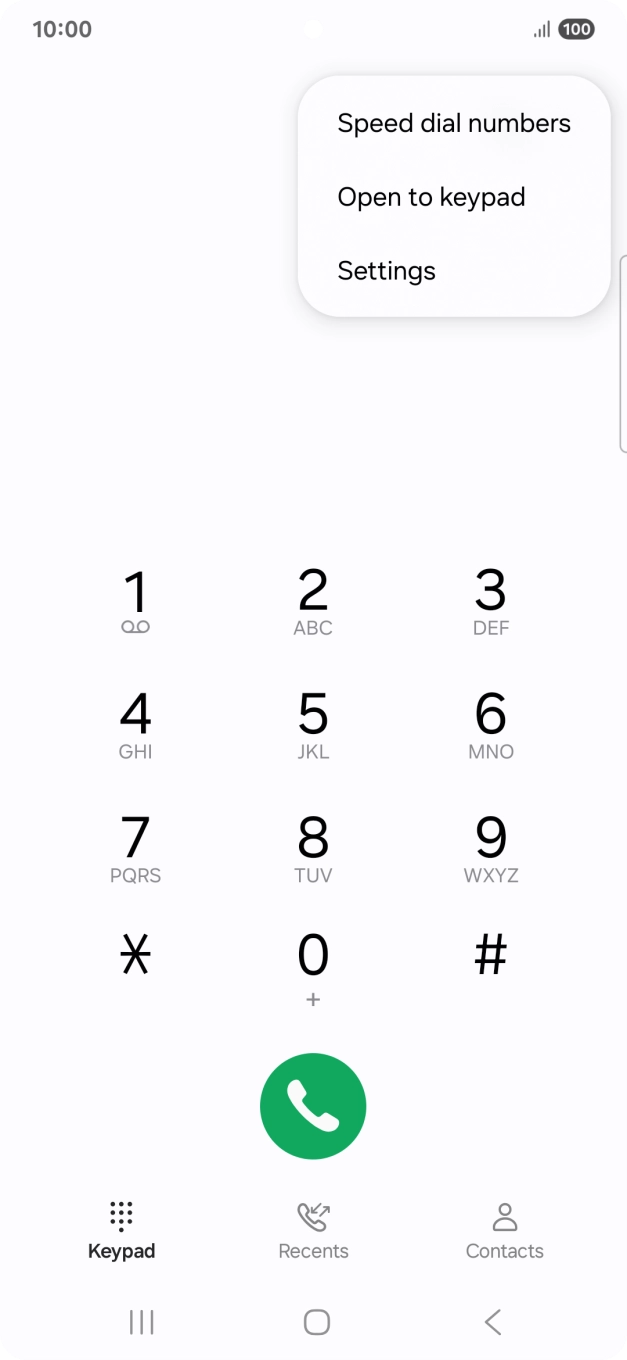627x1360 pixels.
Task: Switch to the Contacts tab
Action: coord(504,1231)
